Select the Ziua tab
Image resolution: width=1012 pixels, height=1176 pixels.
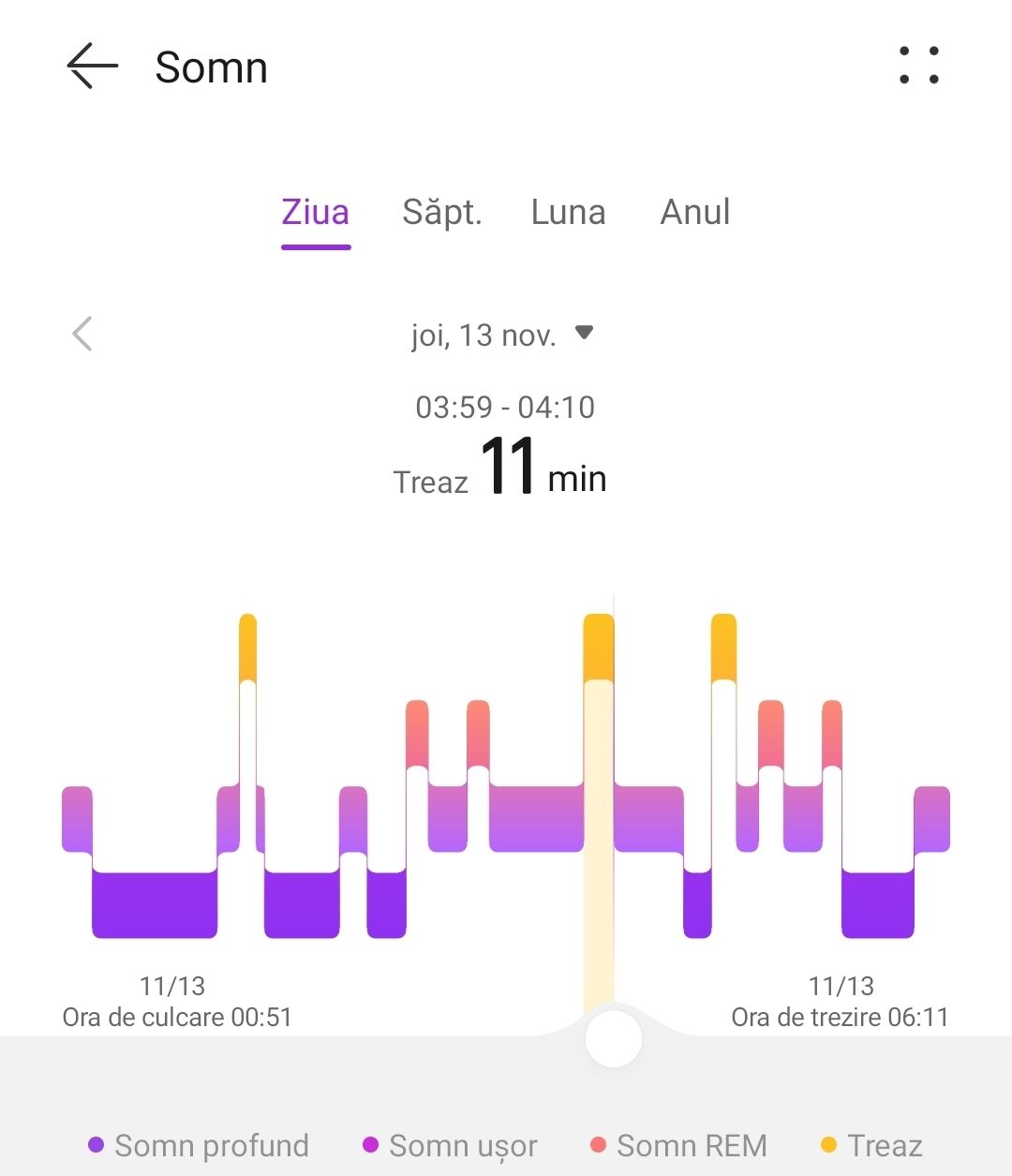(x=316, y=213)
